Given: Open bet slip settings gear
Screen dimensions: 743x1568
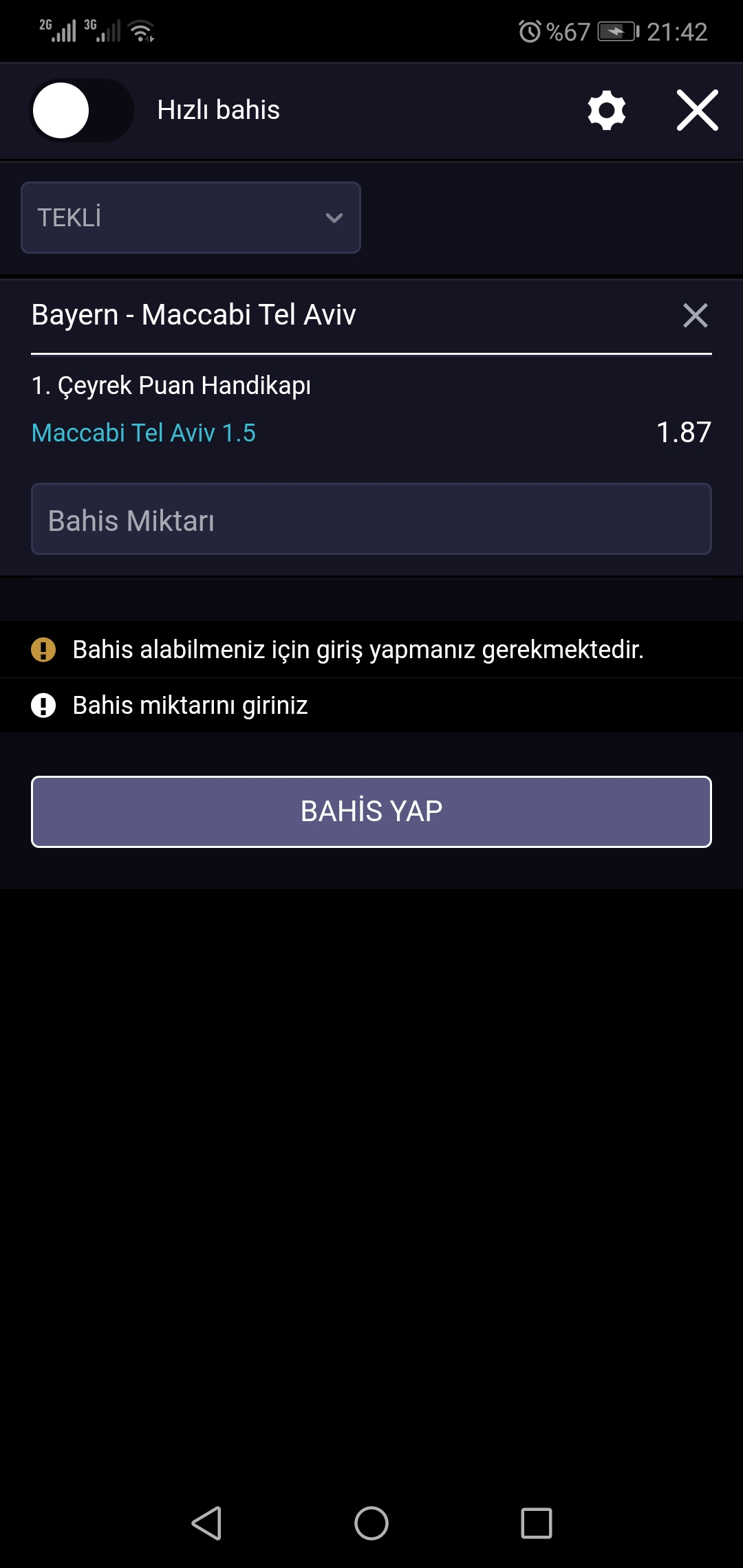Looking at the screenshot, I should 607,110.
